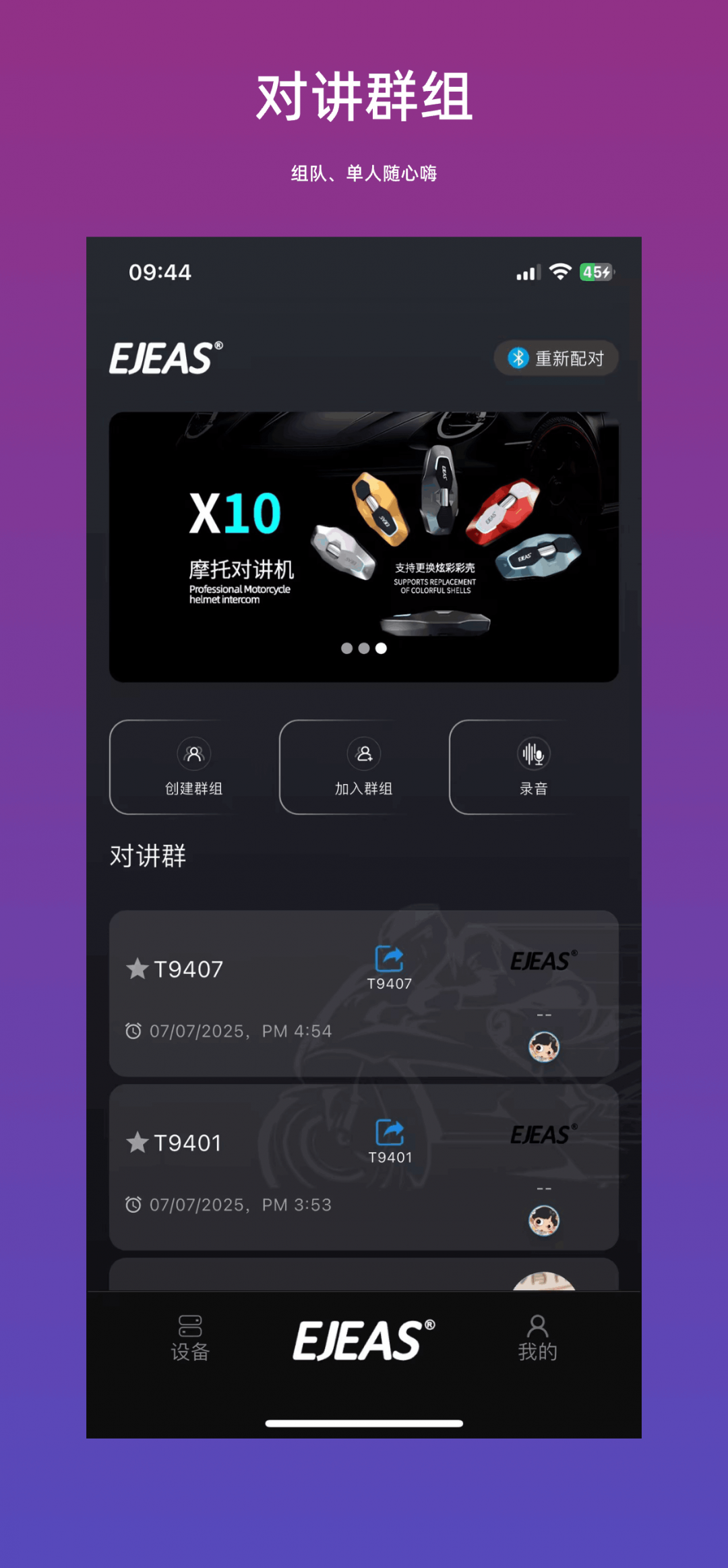Viewport: 728px width, 1568px height.
Task: Tap the 重新配对 re-pairing button
Action: [x=556, y=359]
